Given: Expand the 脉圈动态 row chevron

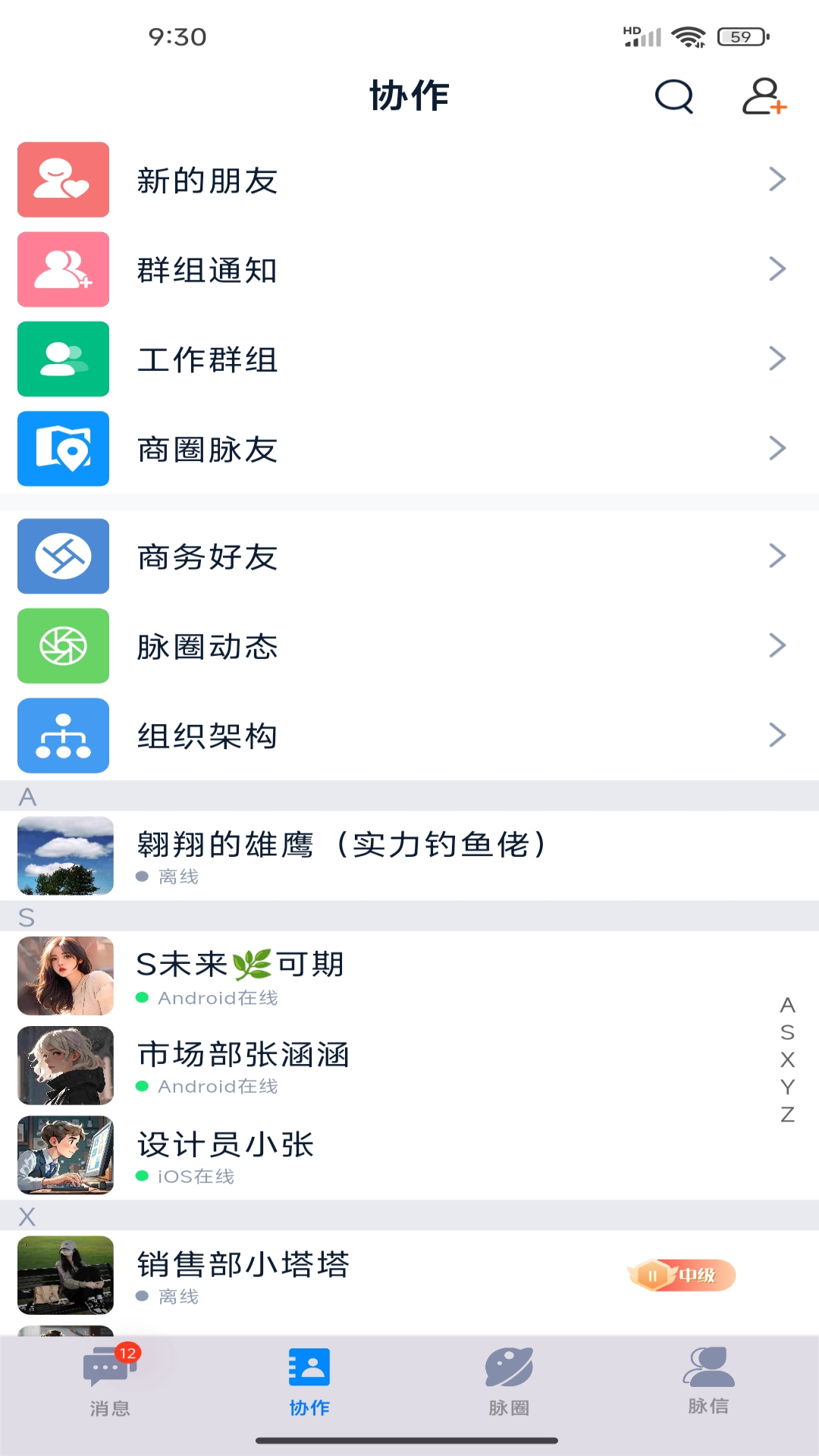Looking at the screenshot, I should 777,645.
